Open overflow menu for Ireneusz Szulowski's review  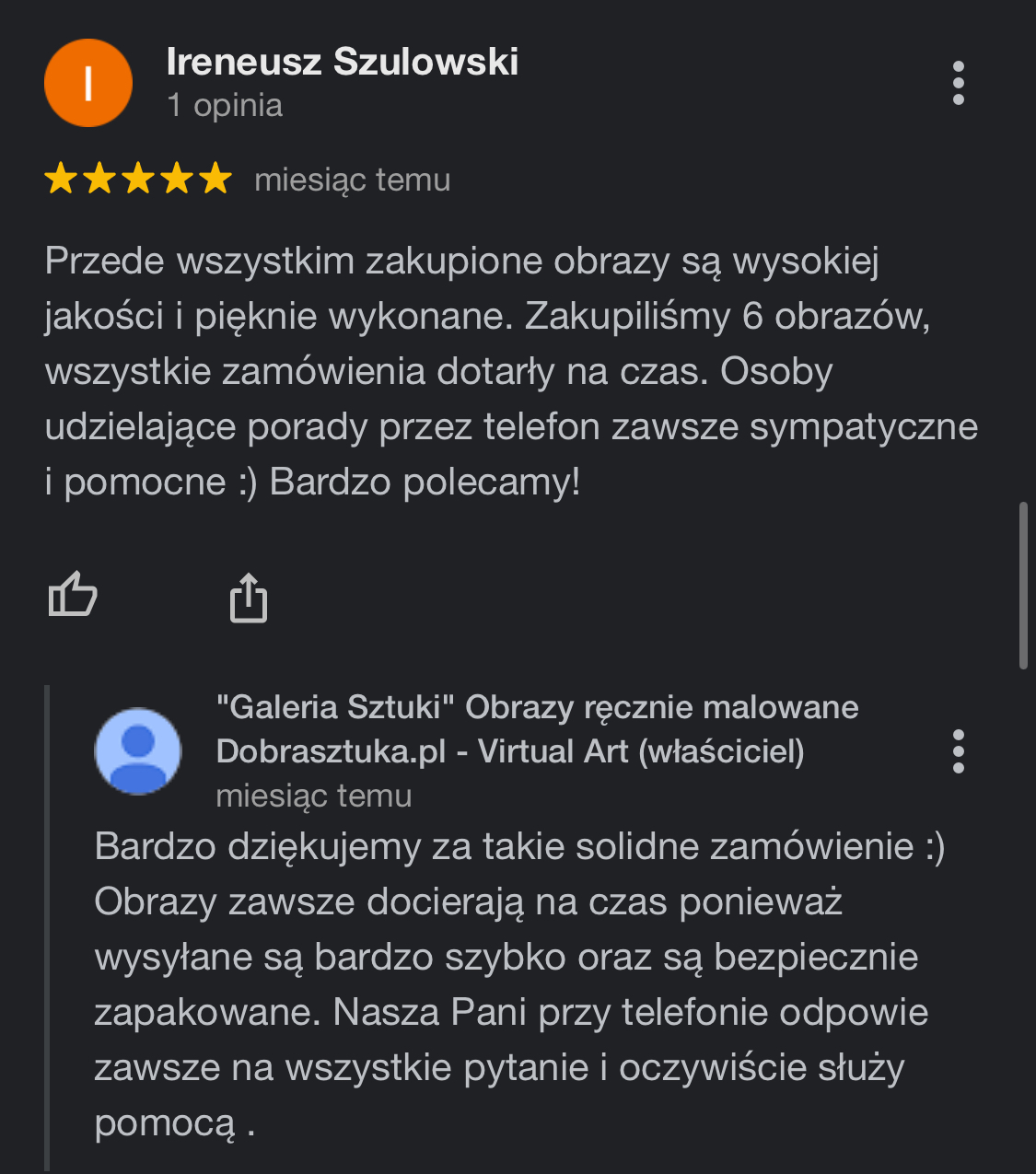(x=959, y=83)
